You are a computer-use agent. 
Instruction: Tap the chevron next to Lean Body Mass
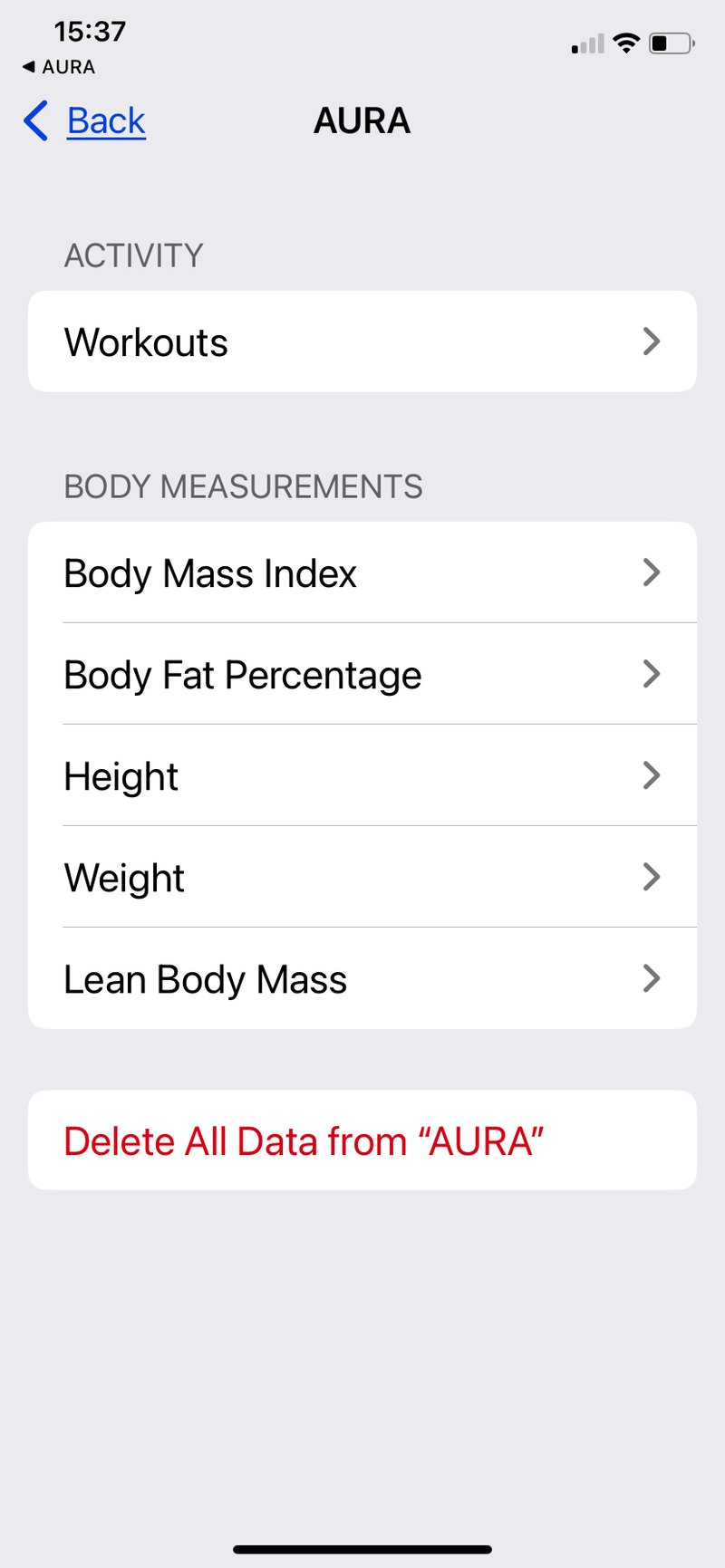click(x=651, y=978)
